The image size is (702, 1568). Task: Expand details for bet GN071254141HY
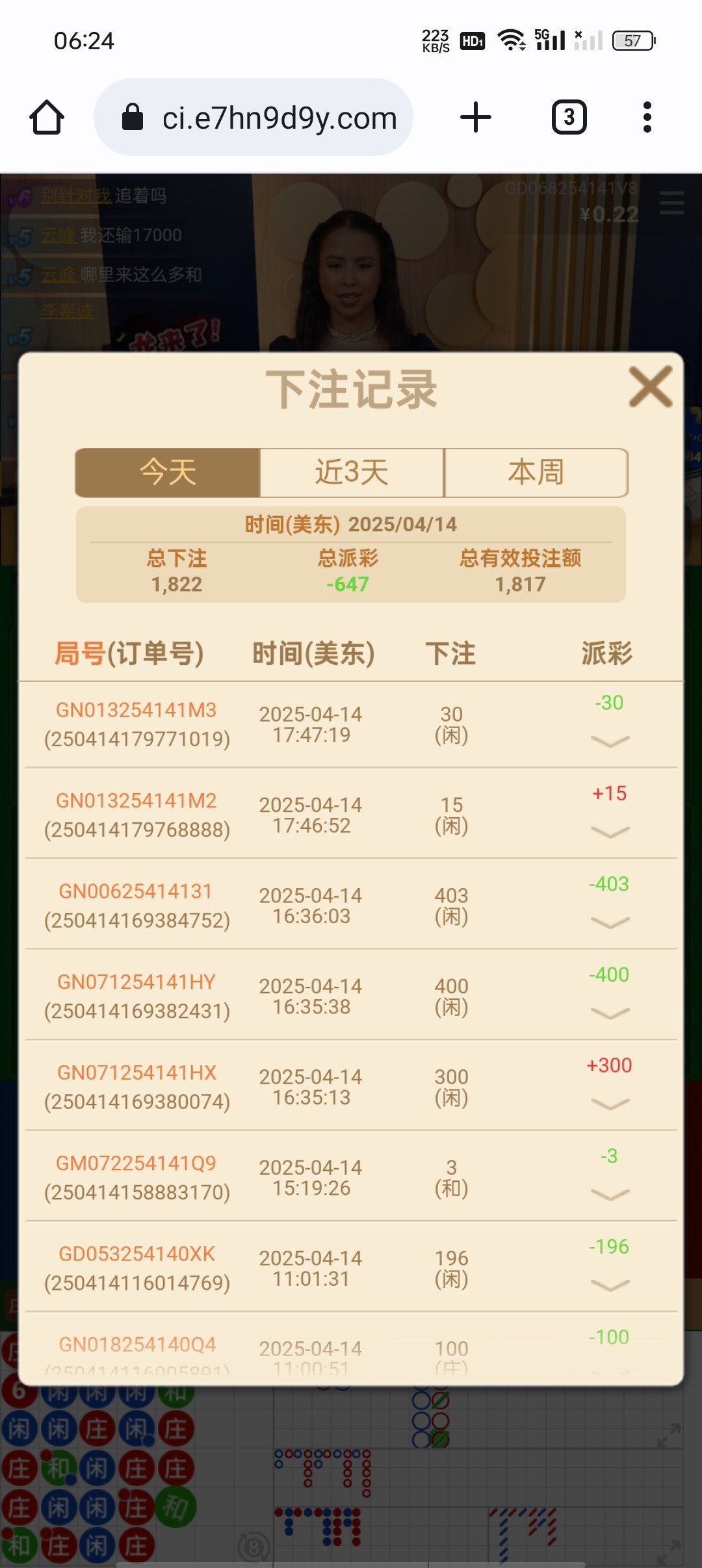point(610,1013)
